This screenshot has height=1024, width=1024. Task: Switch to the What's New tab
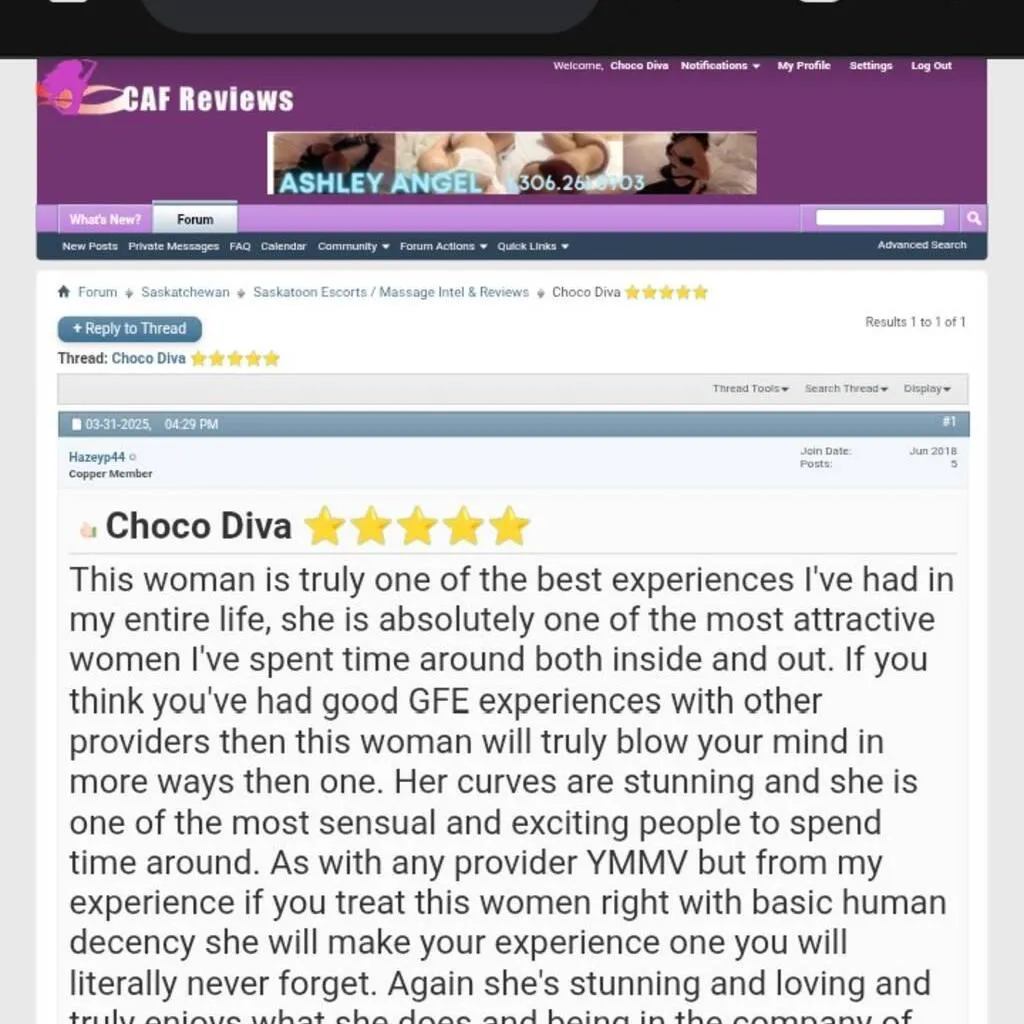105,219
